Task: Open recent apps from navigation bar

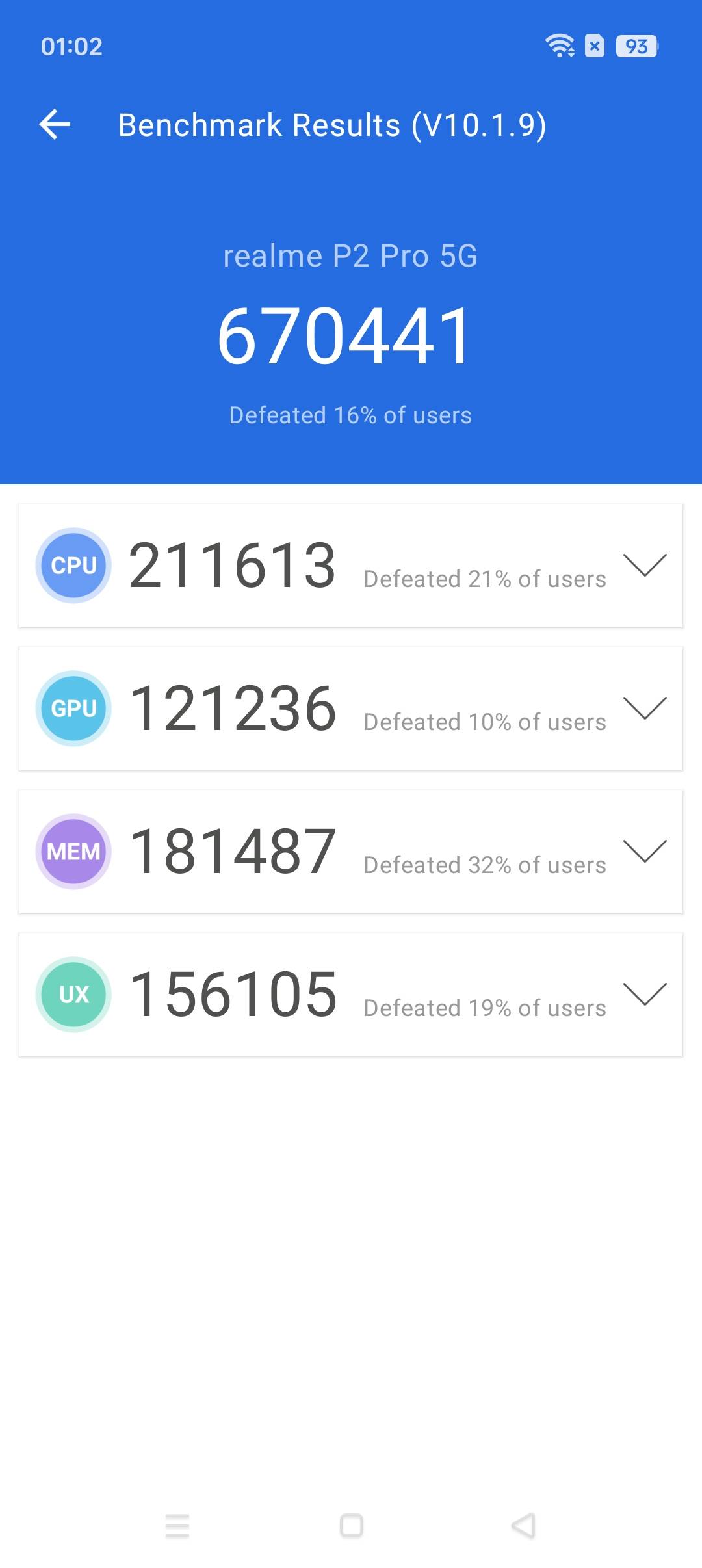Action: [x=177, y=1526]
